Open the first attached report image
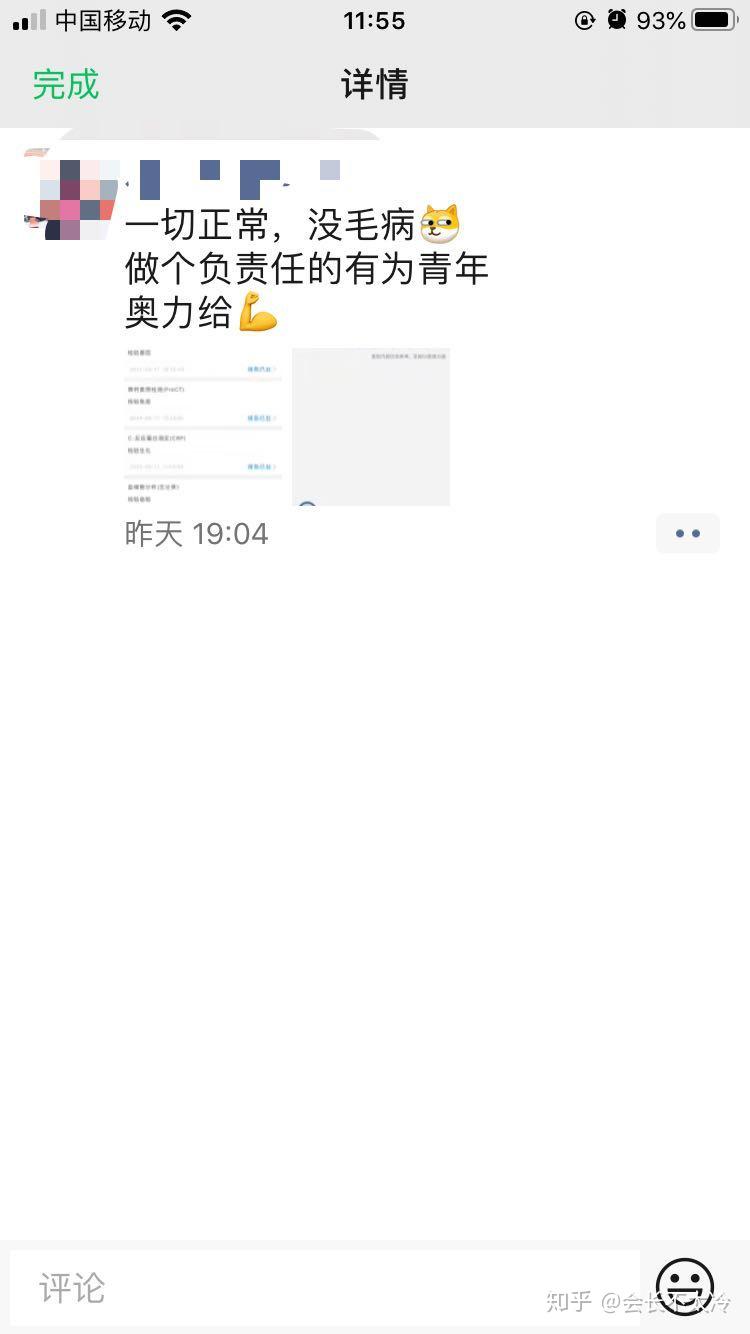Viewport: 750px width, 1334px height. (x=204, y=427)
